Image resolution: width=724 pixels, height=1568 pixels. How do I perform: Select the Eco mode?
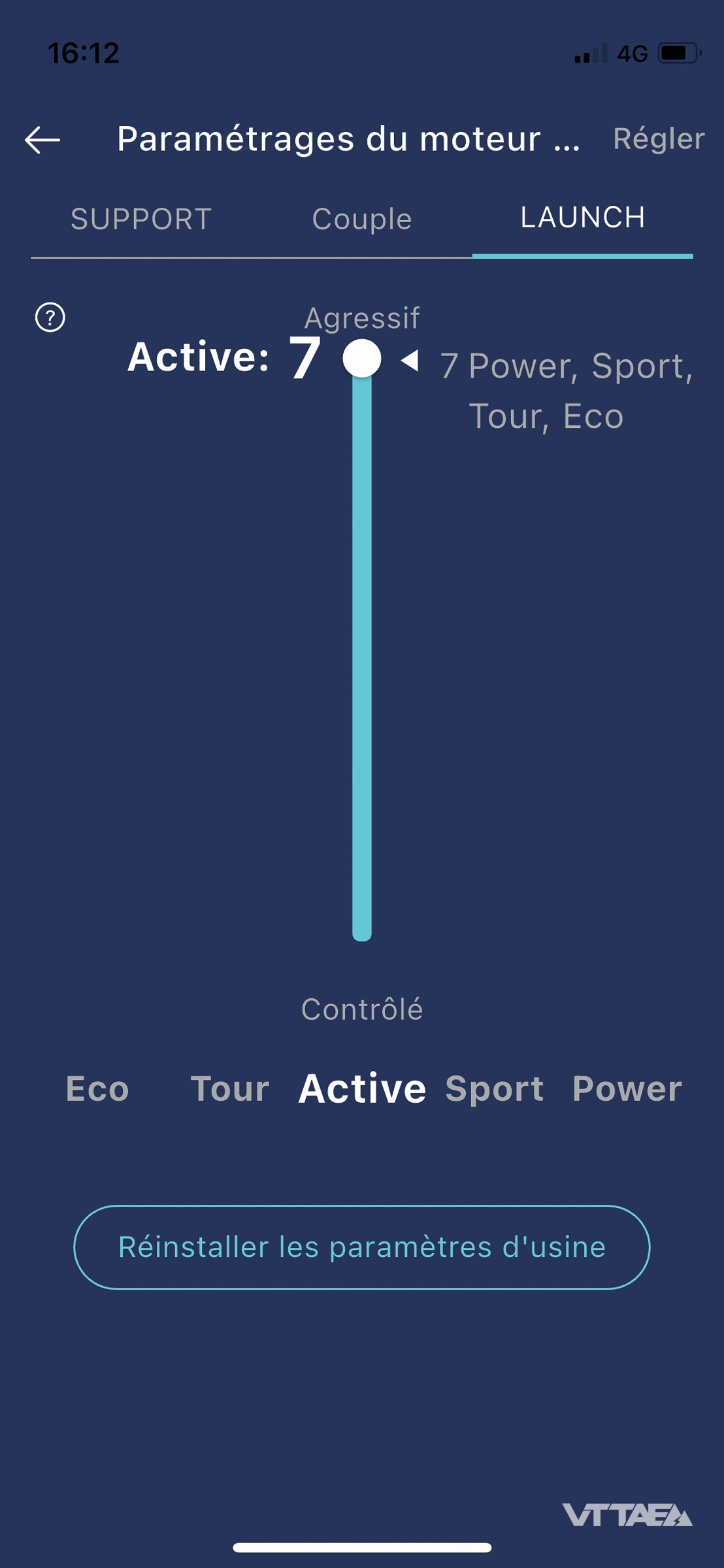[x=97, y=1089]
